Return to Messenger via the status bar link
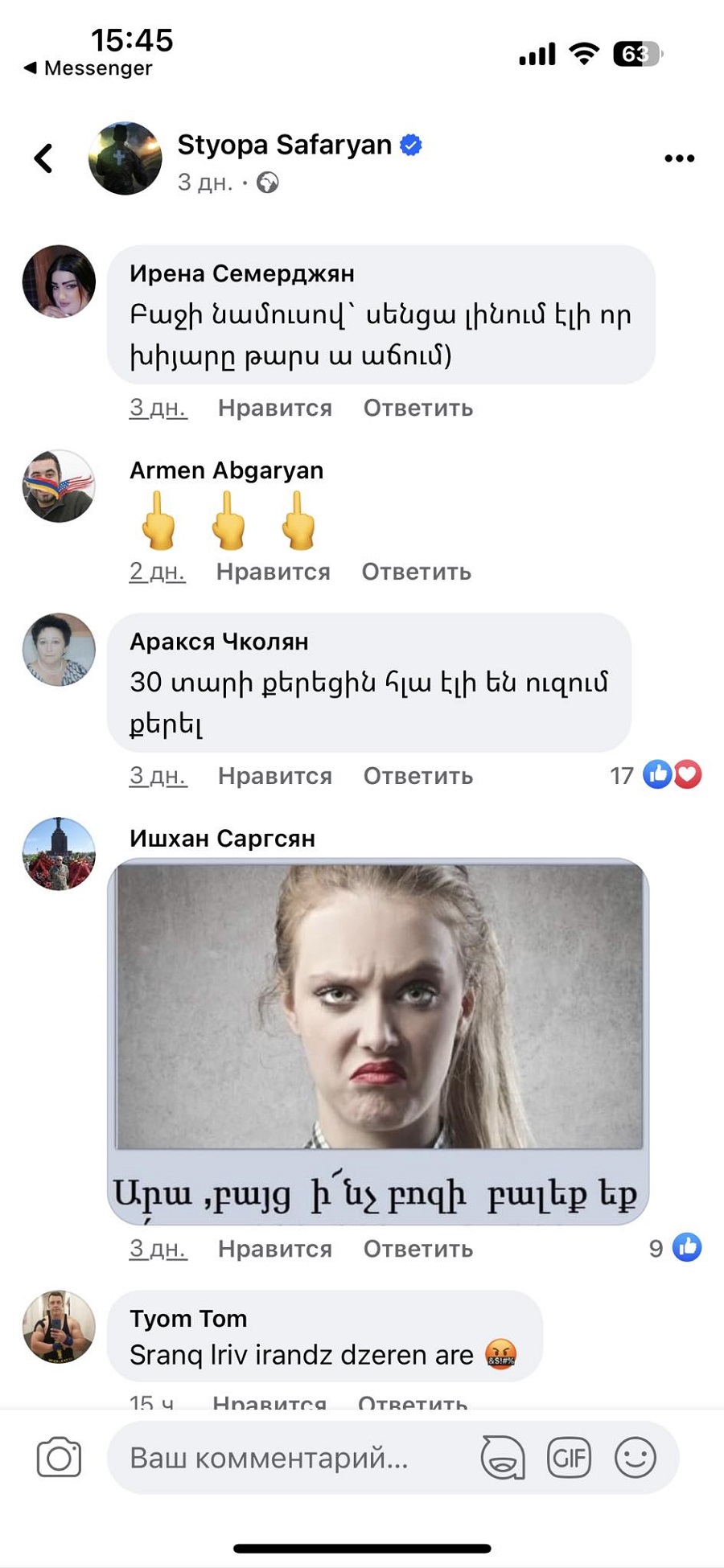The width and height of the screenshot is (724, 1568). 88,68
